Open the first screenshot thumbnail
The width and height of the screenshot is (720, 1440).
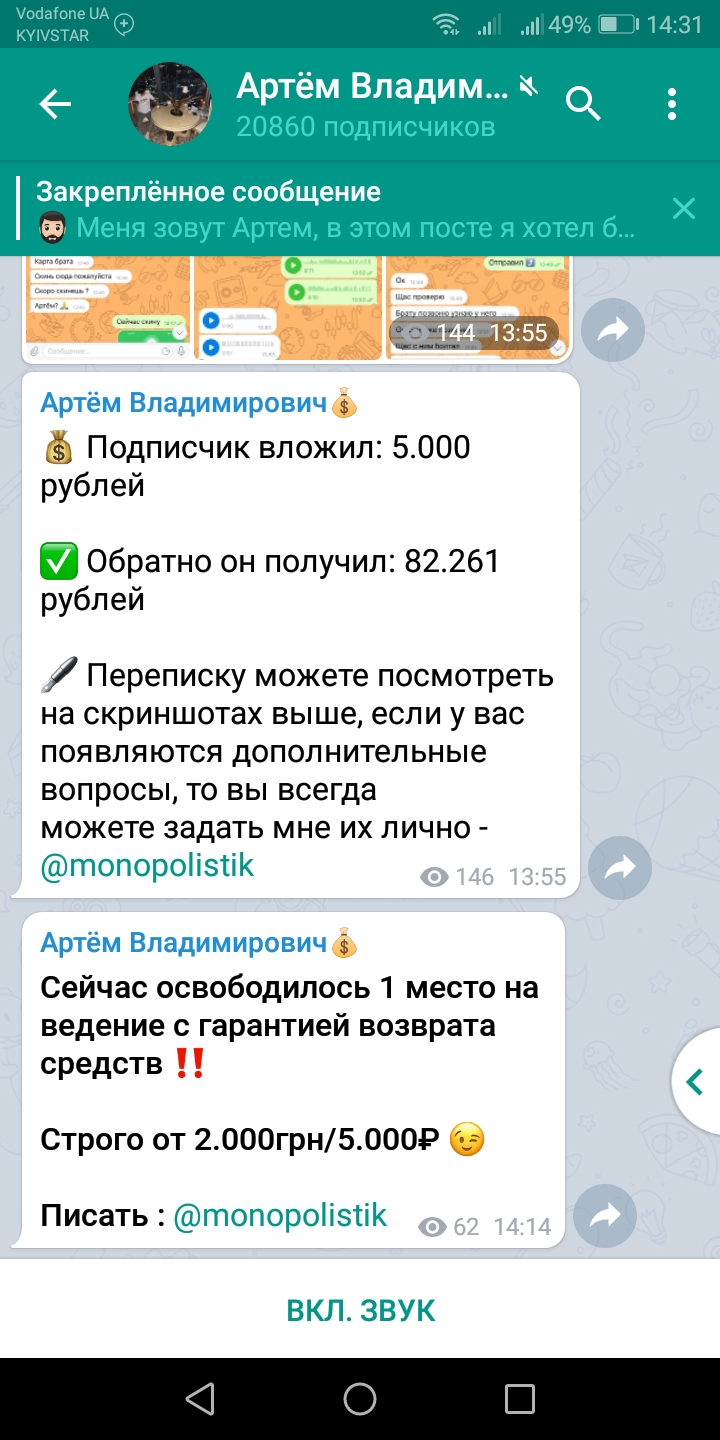tap(107, 308)
